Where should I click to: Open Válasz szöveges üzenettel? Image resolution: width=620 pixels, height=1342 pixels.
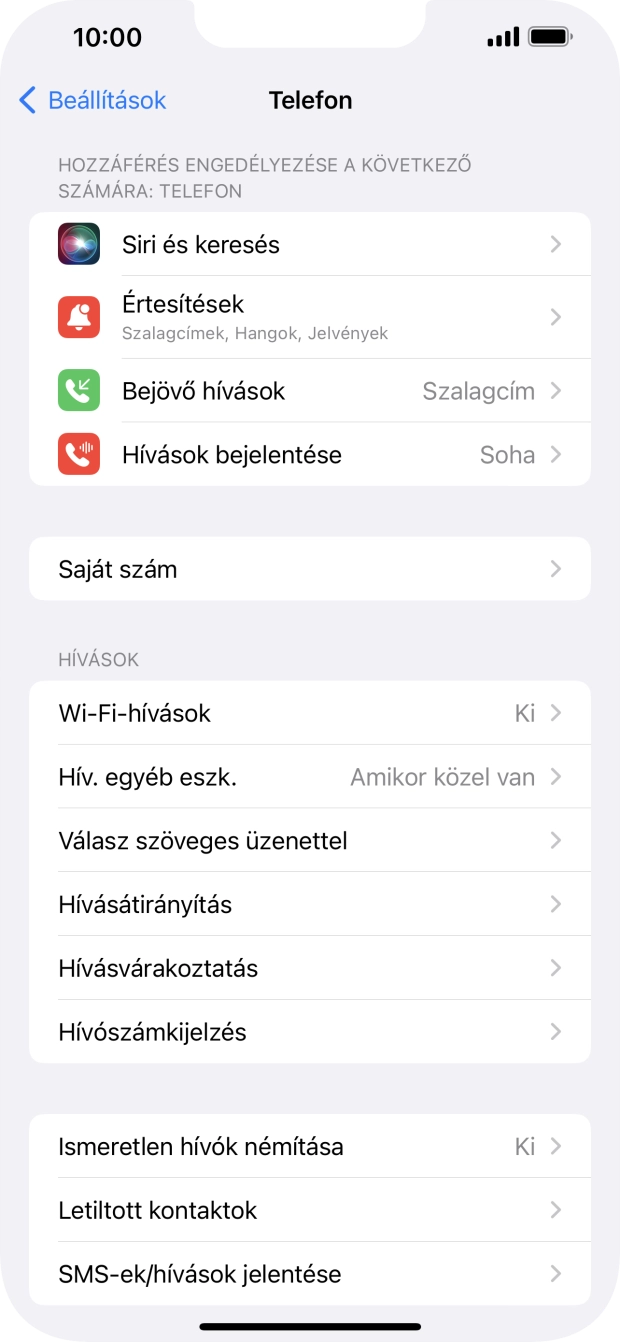click(310, 841)
